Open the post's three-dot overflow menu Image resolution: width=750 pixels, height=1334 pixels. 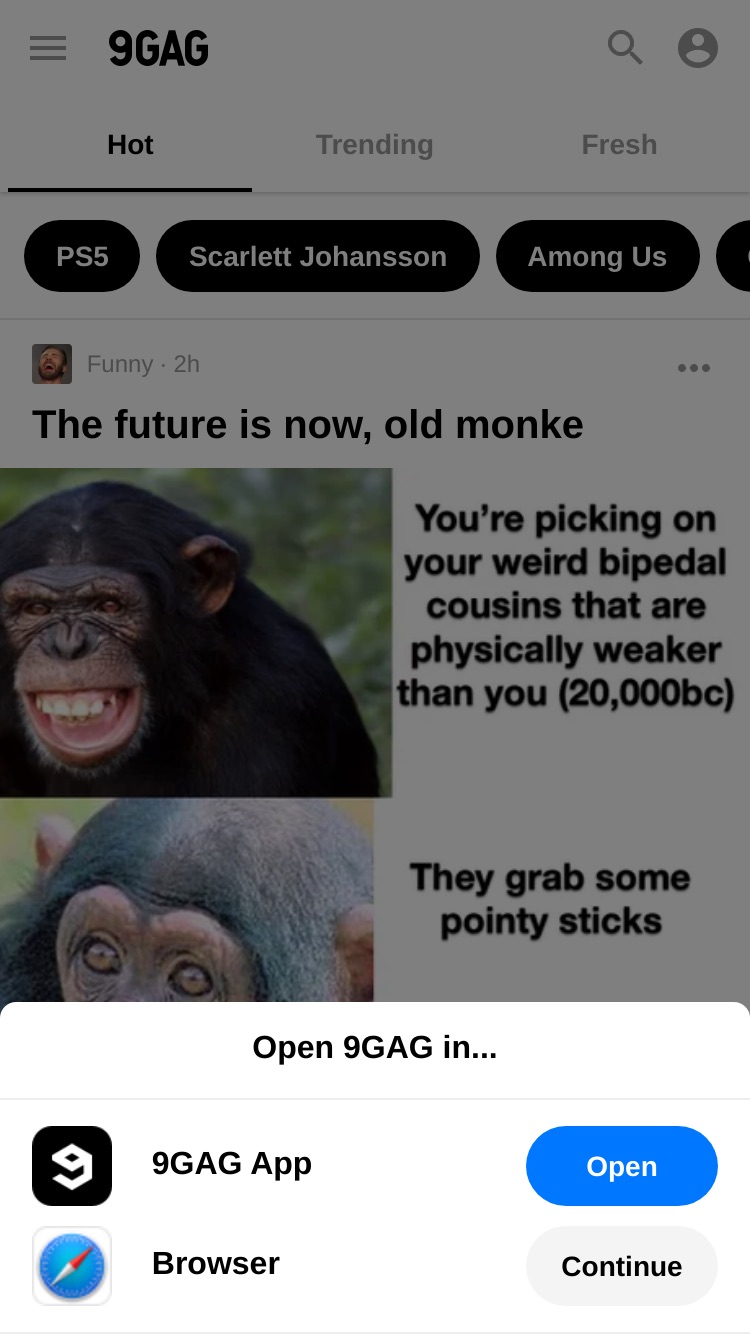coord(694,367)
